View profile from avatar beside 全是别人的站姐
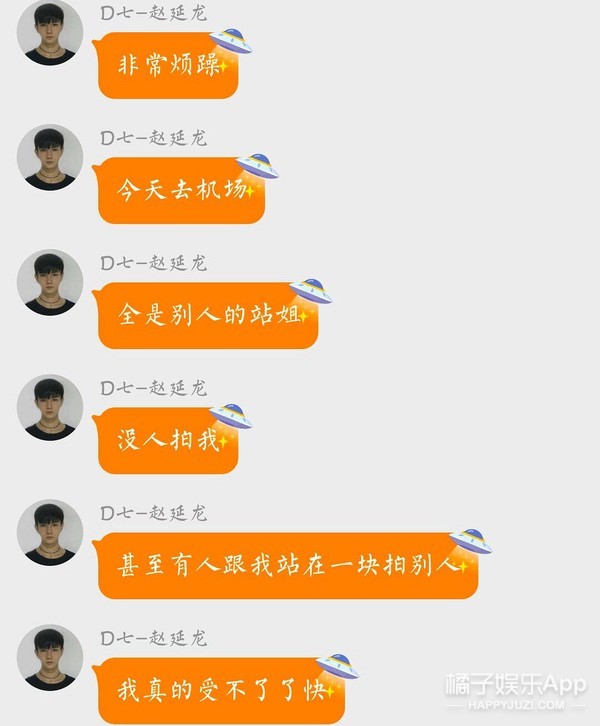 click(50, 283)
